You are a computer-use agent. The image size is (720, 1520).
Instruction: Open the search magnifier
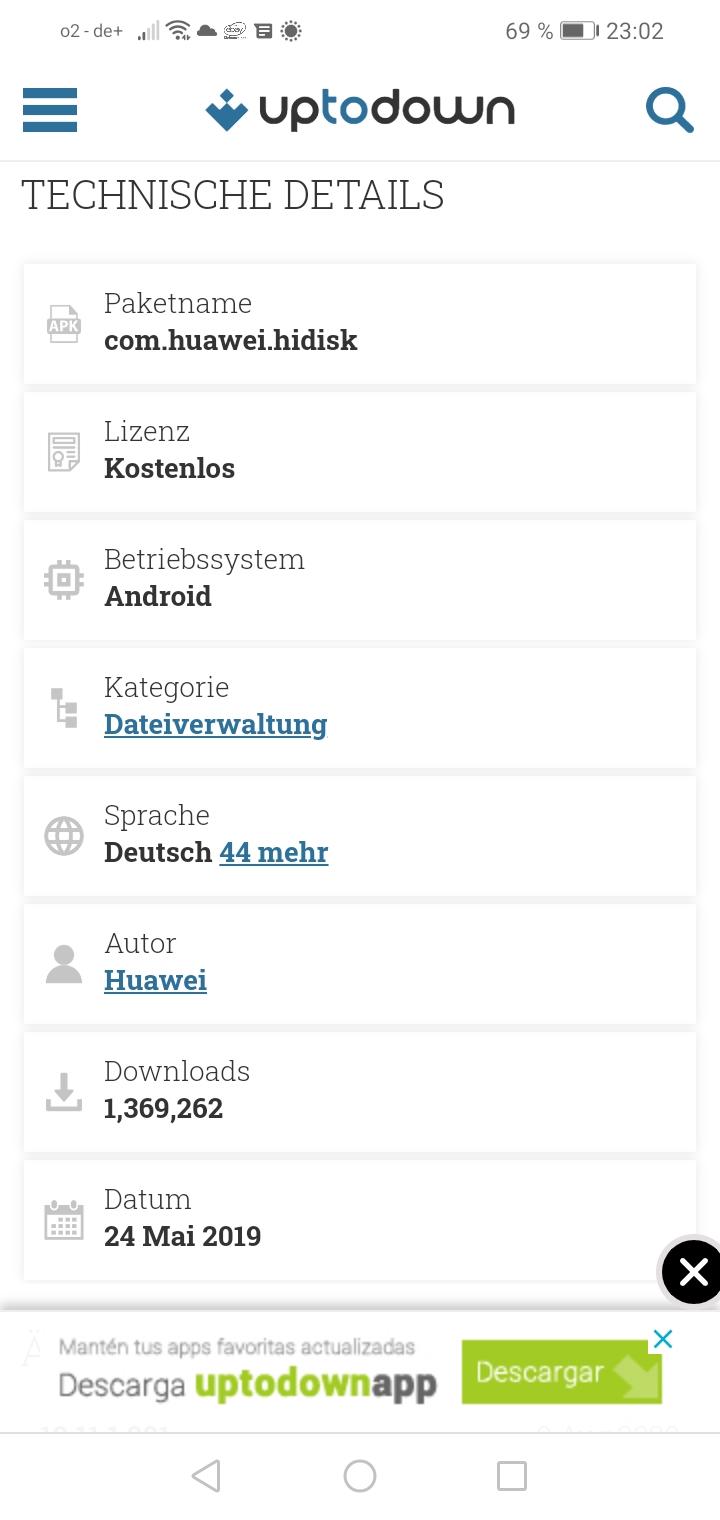[x=669, y=110]
